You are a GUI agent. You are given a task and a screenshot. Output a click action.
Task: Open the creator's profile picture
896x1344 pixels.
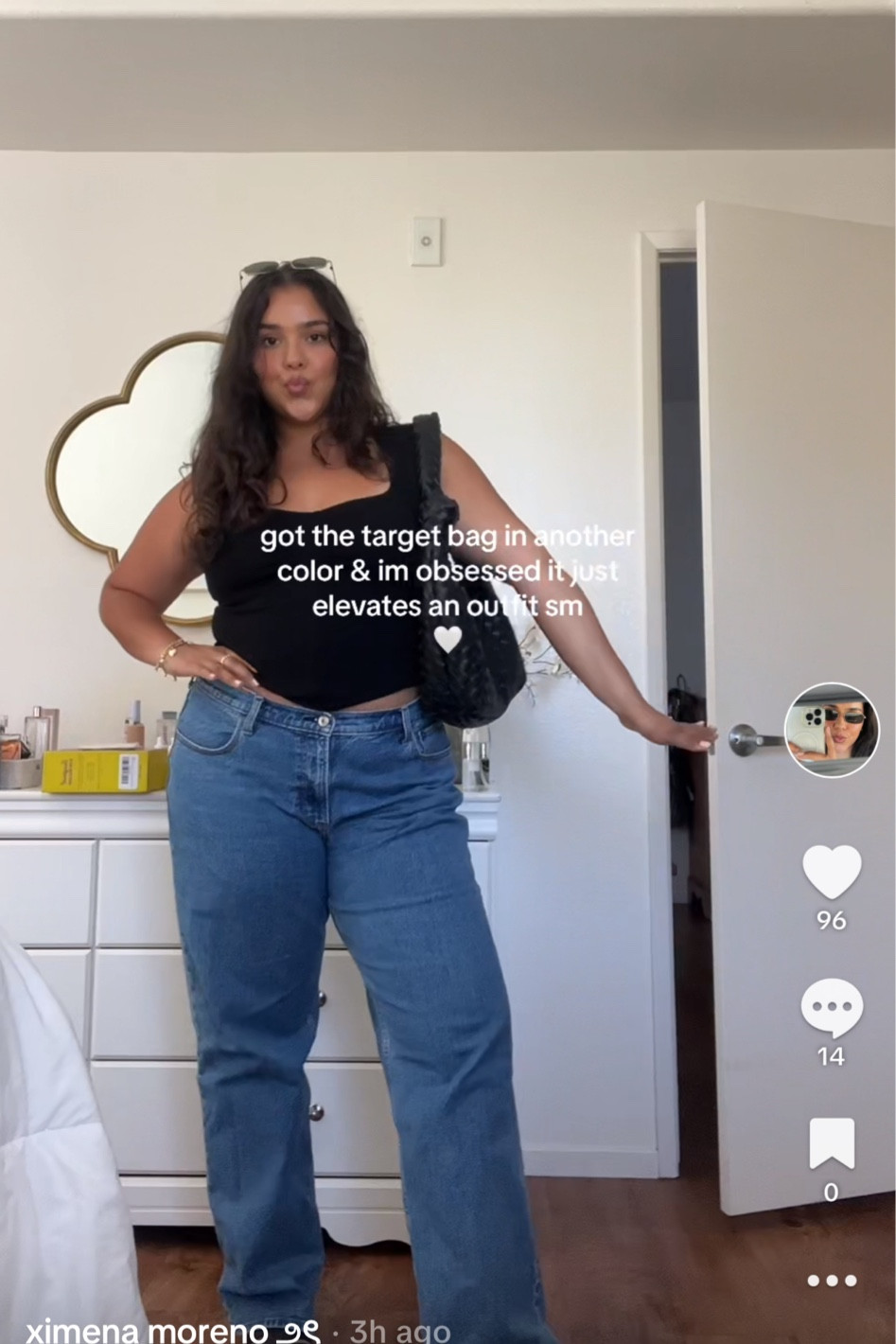click(832, 730)
